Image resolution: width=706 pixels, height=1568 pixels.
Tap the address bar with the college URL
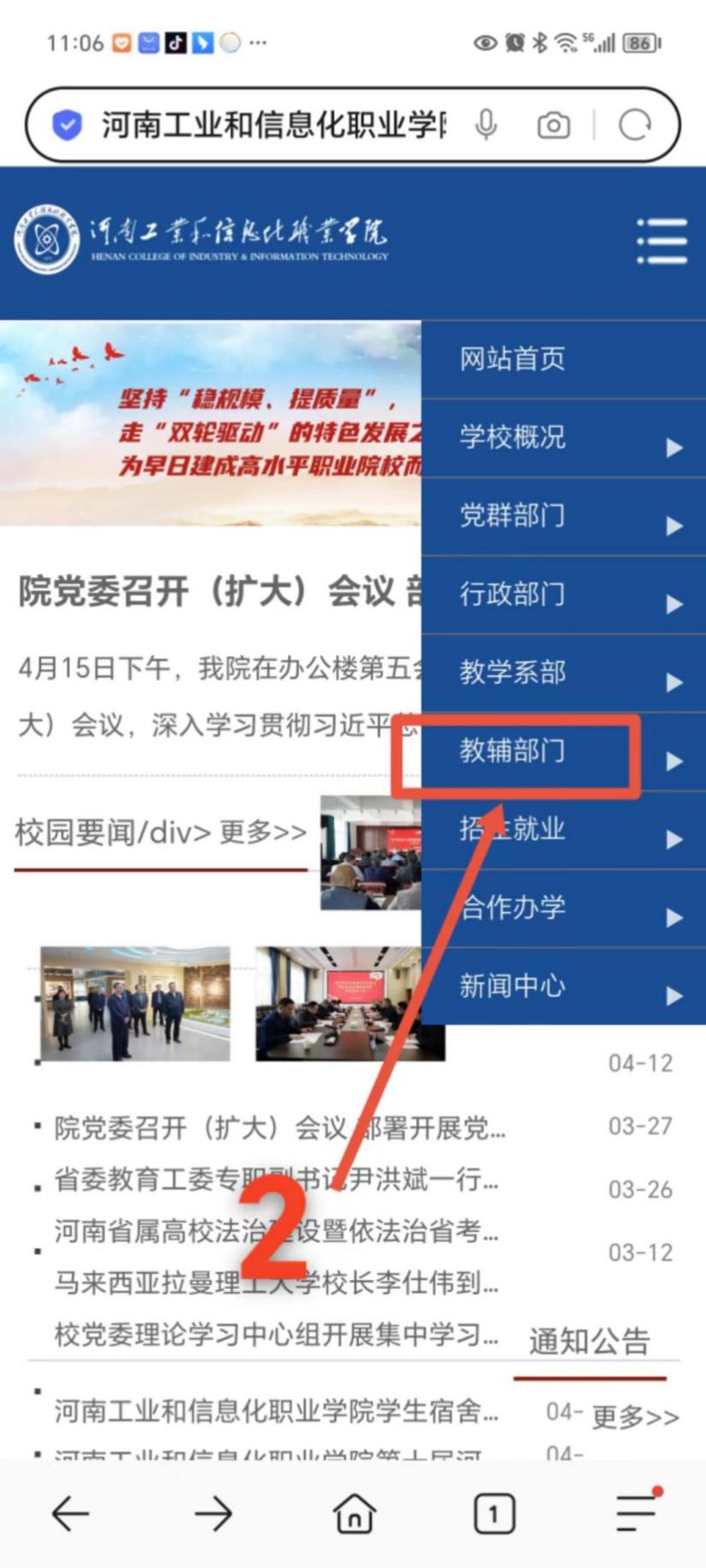tap(272, 125)
